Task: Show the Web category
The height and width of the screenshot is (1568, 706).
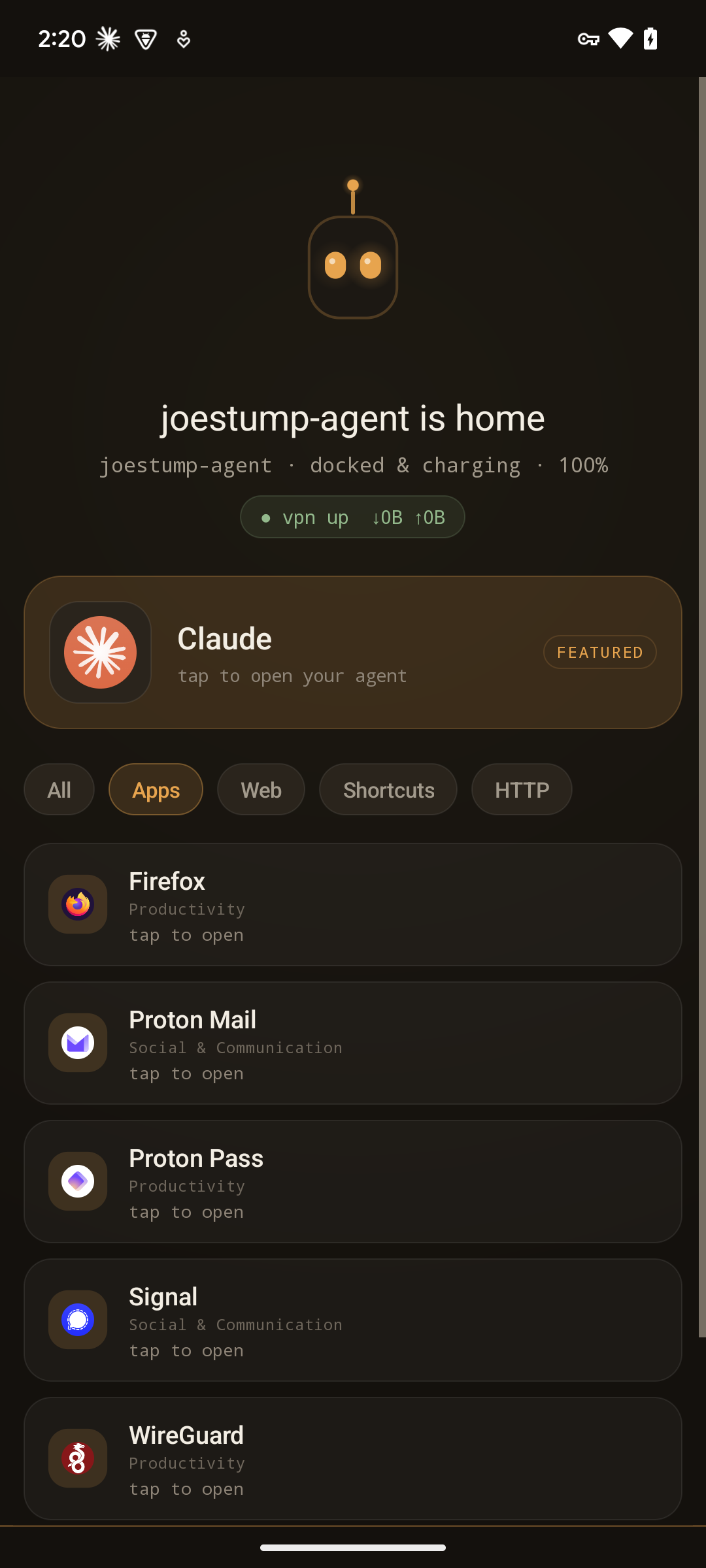Action: point(261,789)
